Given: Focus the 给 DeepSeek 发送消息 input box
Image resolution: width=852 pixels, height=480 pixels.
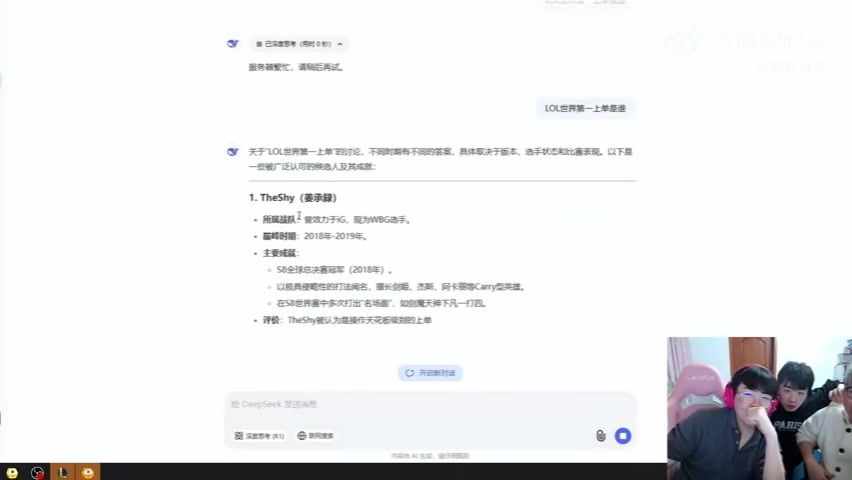Looking at the screenshot, I should [420, 404].
